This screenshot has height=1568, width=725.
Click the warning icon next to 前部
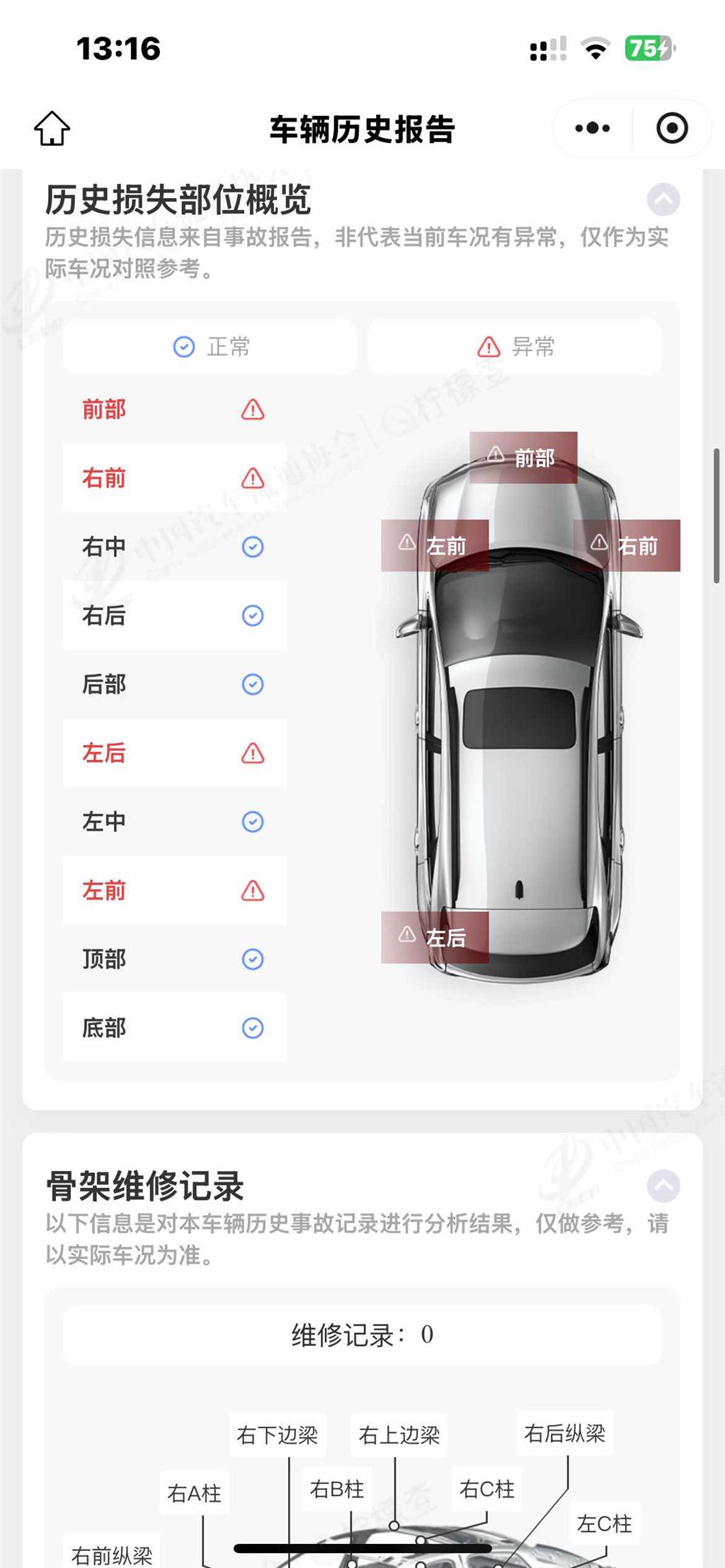pyautogui.click(x=251, y=409)
